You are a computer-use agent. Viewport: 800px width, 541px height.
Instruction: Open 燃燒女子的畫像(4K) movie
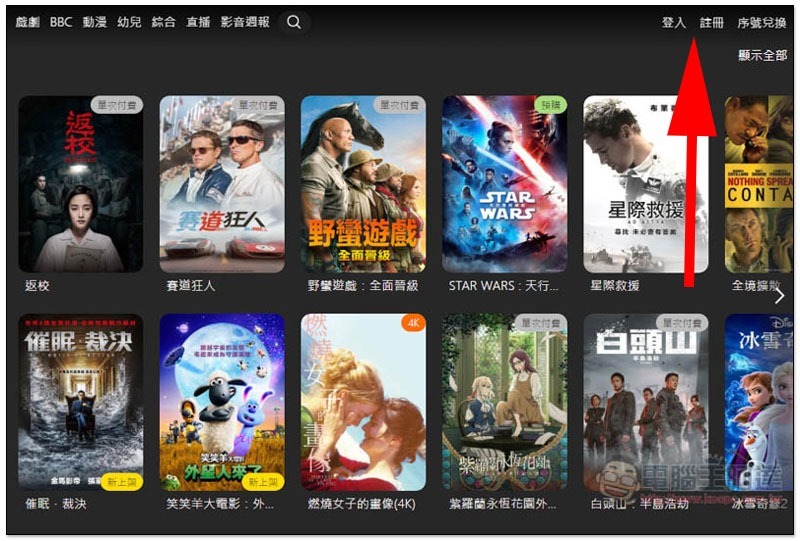[363, 402]
